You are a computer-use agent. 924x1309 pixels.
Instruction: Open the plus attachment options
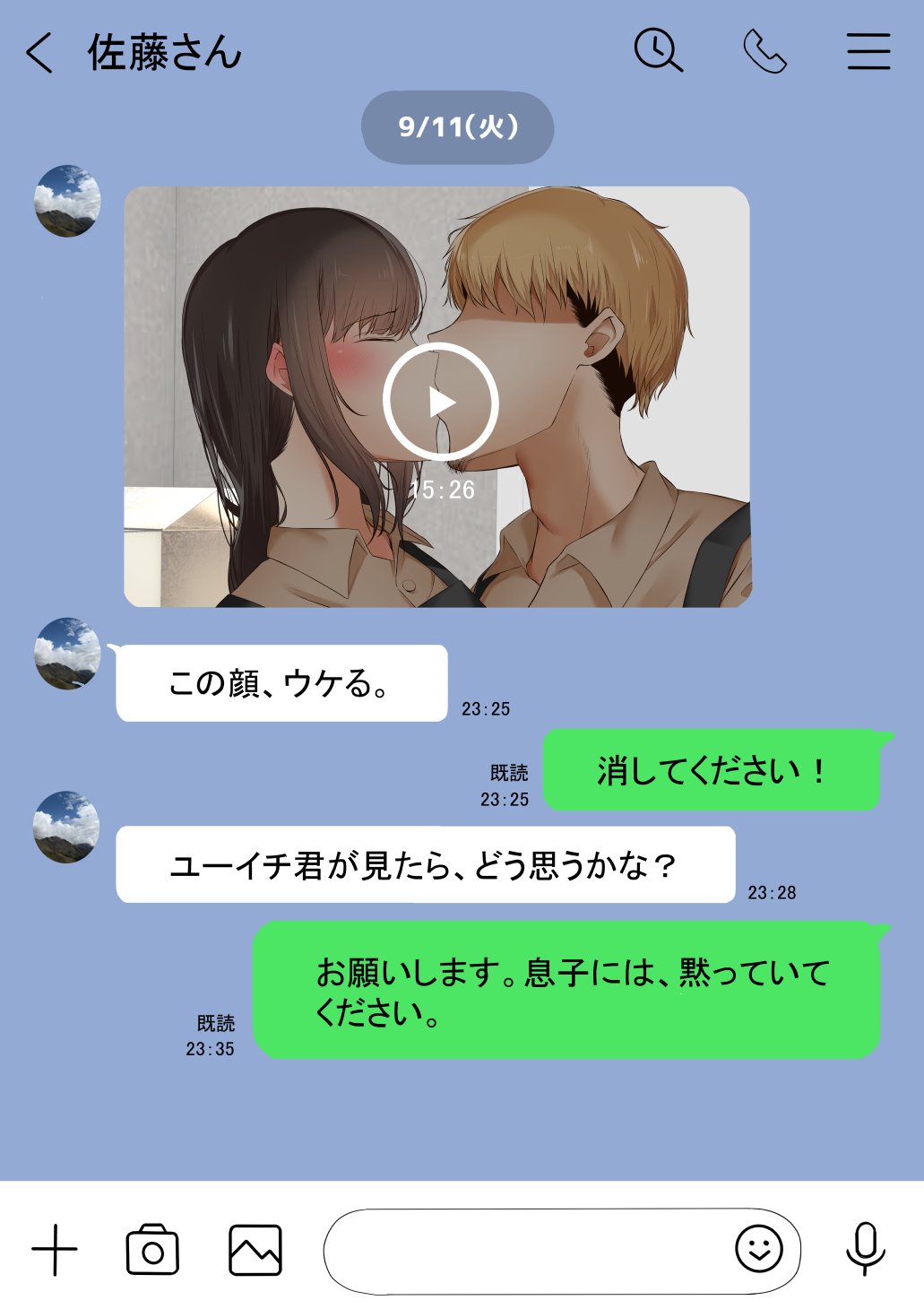point(55,1249)
